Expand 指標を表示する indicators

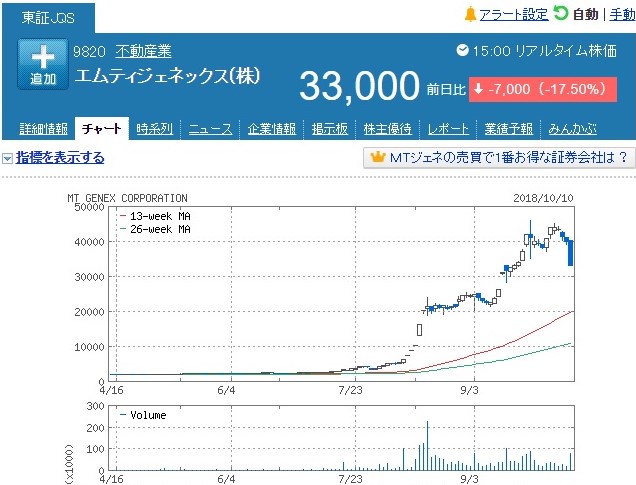[x=60, y=158]
